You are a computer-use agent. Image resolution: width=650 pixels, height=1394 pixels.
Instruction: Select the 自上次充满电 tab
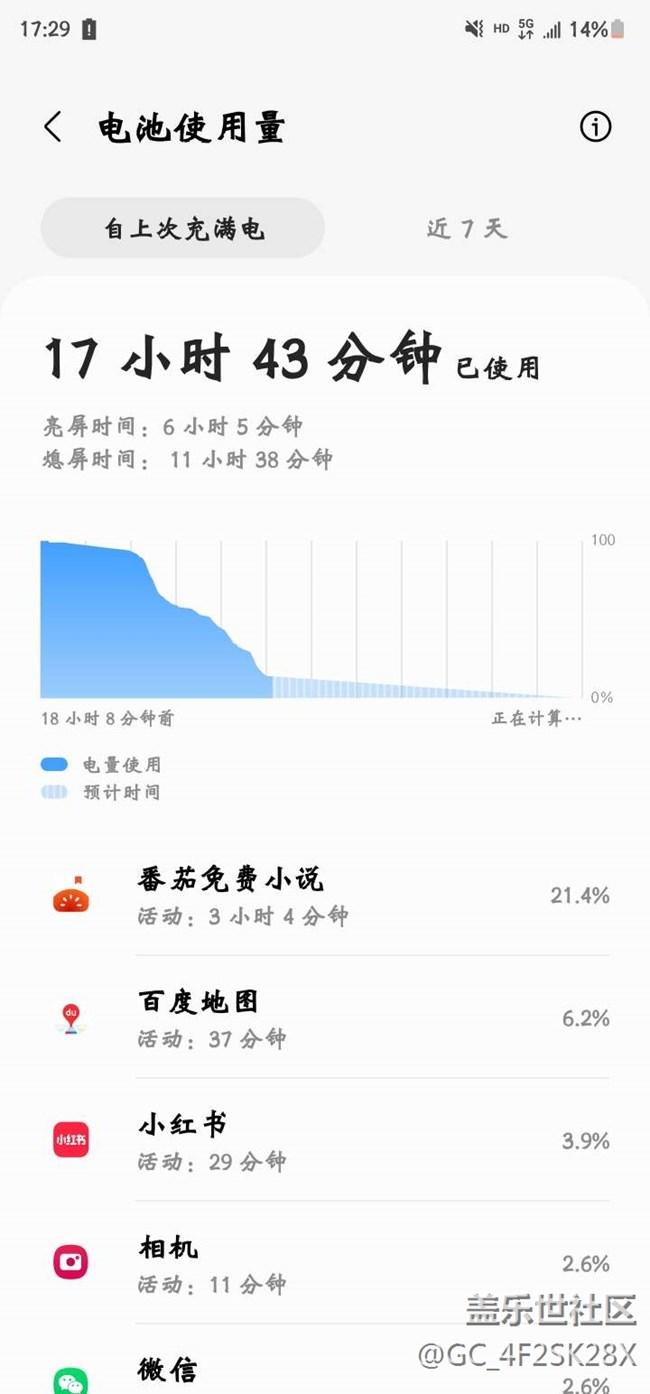click(x=183, y=228)
